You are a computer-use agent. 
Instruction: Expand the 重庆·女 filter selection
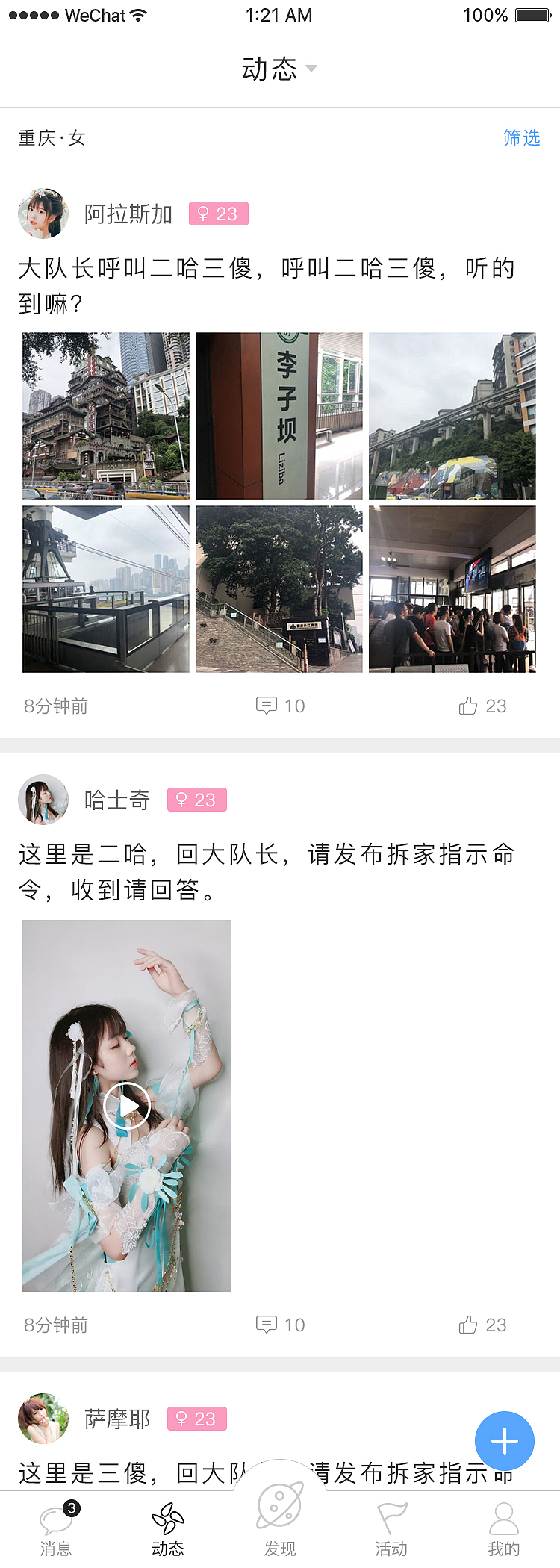[x=50, y=138]
